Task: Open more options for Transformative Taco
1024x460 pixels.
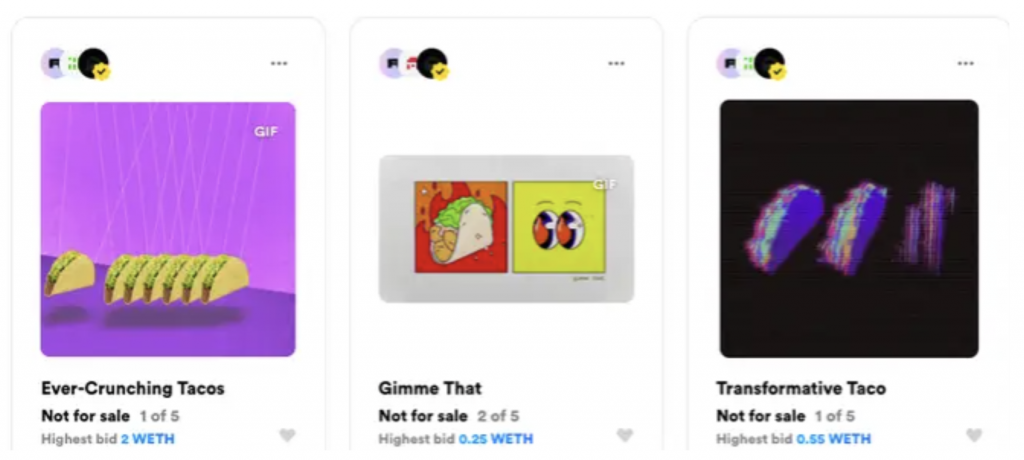Action: [965, 63]
